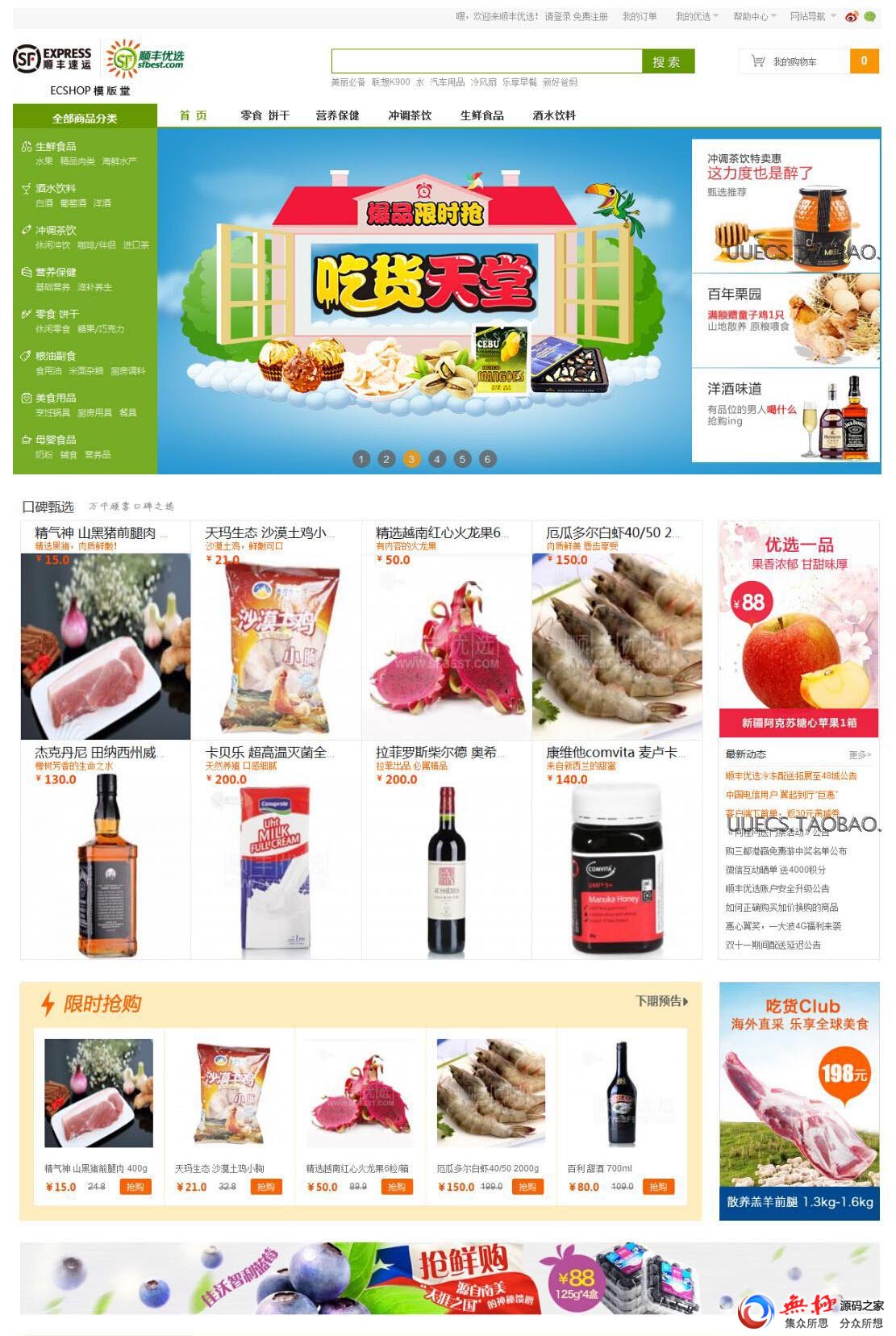The image size is (896, 1336).
Task: Open the 百年栗园 promo tile
Action: point(785,319)
